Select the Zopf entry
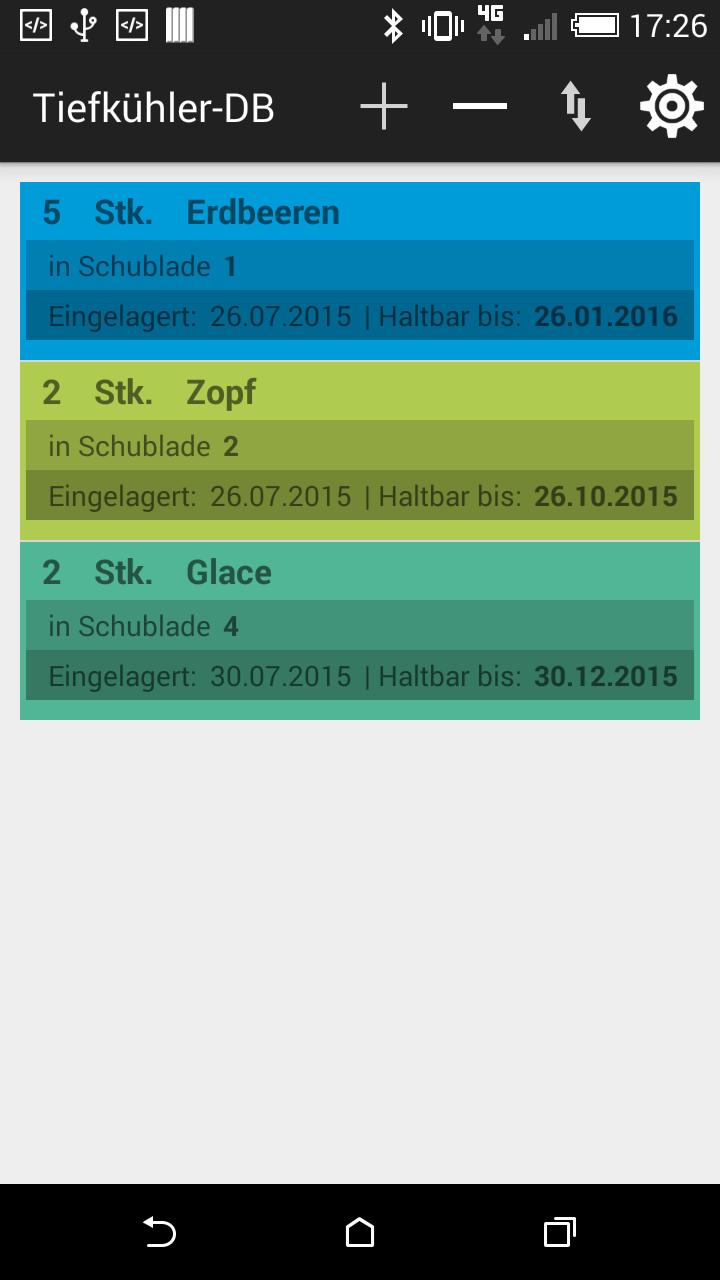 pyautogui.click(x=360, y=450)
